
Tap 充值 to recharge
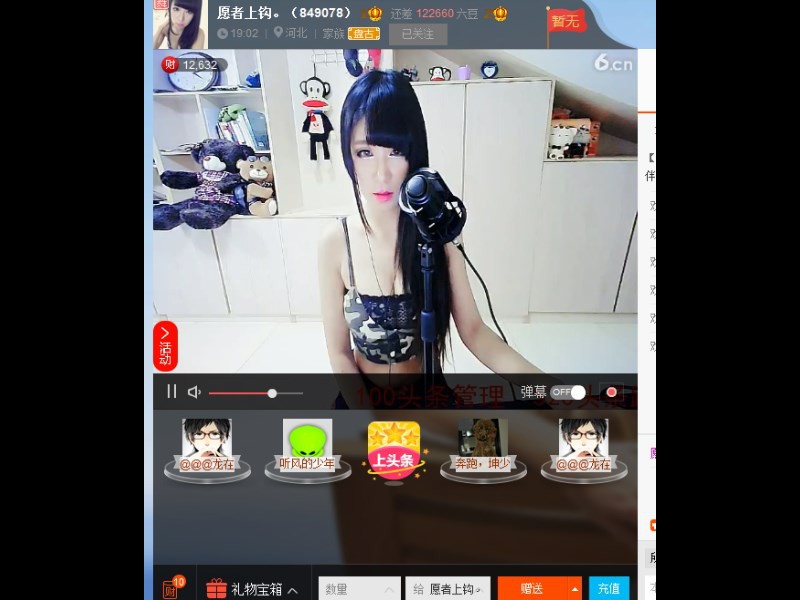click(x=608, y=590)
